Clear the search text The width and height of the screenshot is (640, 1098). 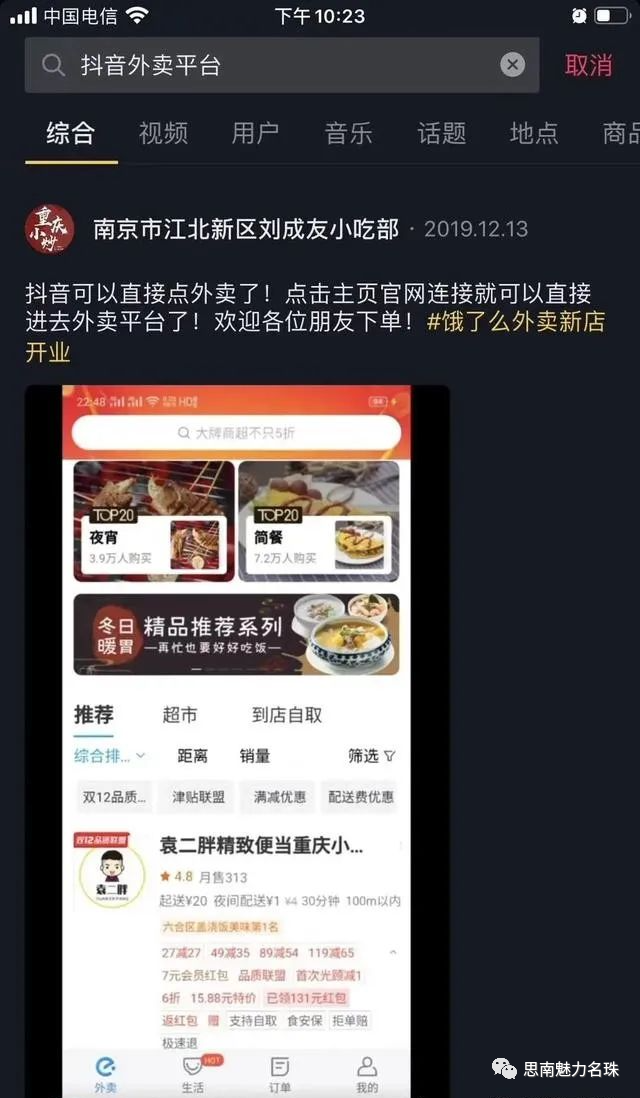512,66
